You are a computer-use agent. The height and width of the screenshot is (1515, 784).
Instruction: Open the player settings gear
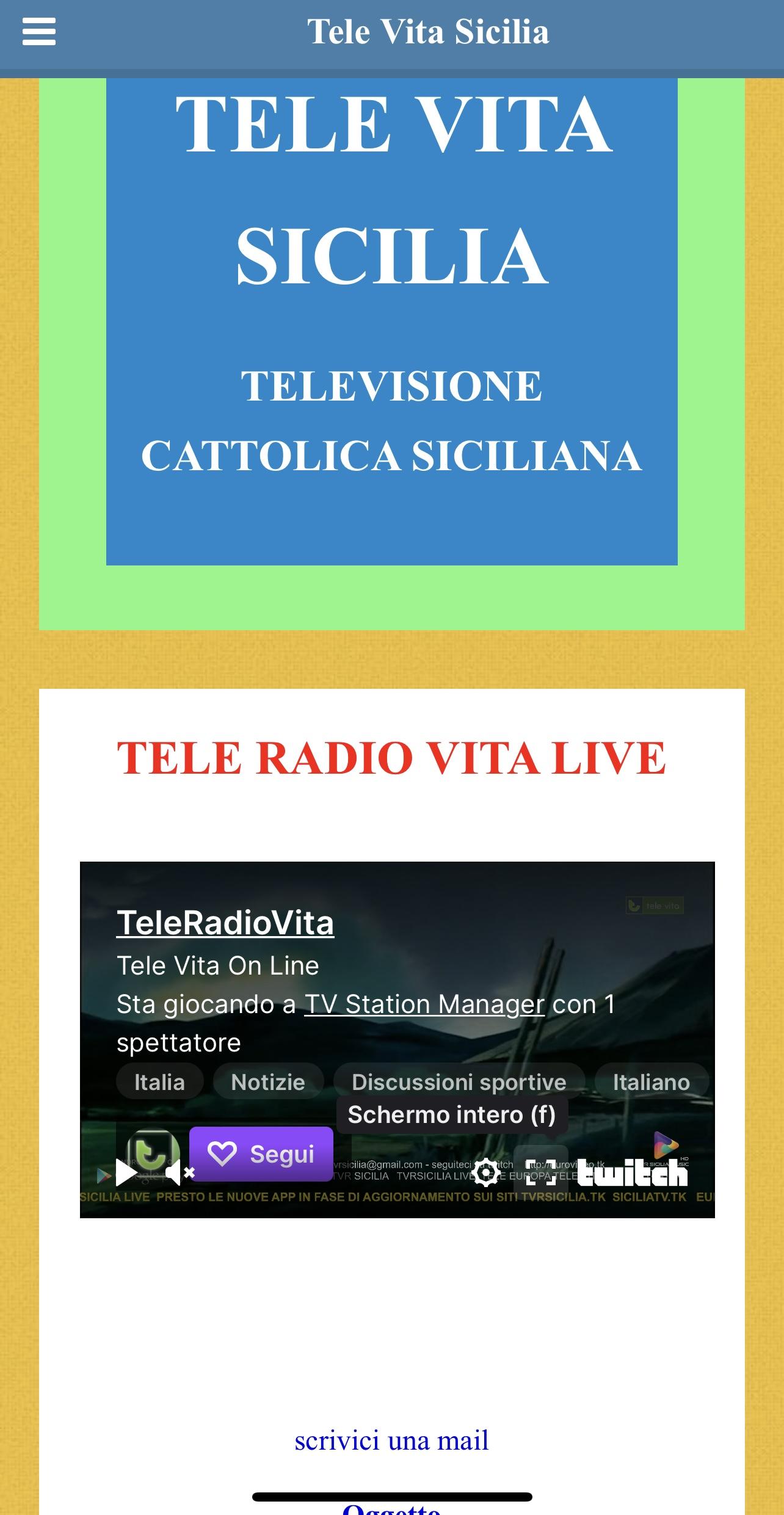pos(486,1172)
